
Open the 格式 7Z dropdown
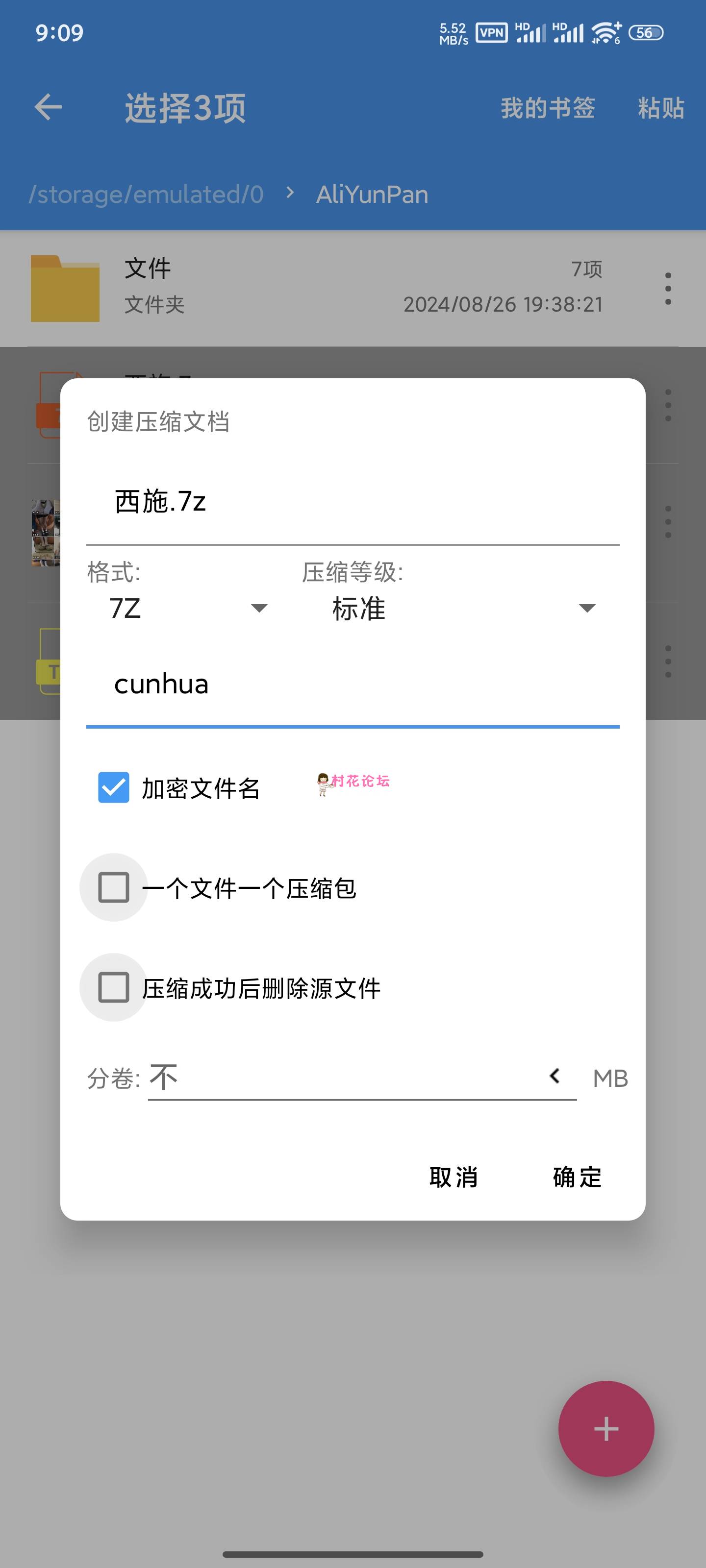pyautogui.click(x=188, y=608)
